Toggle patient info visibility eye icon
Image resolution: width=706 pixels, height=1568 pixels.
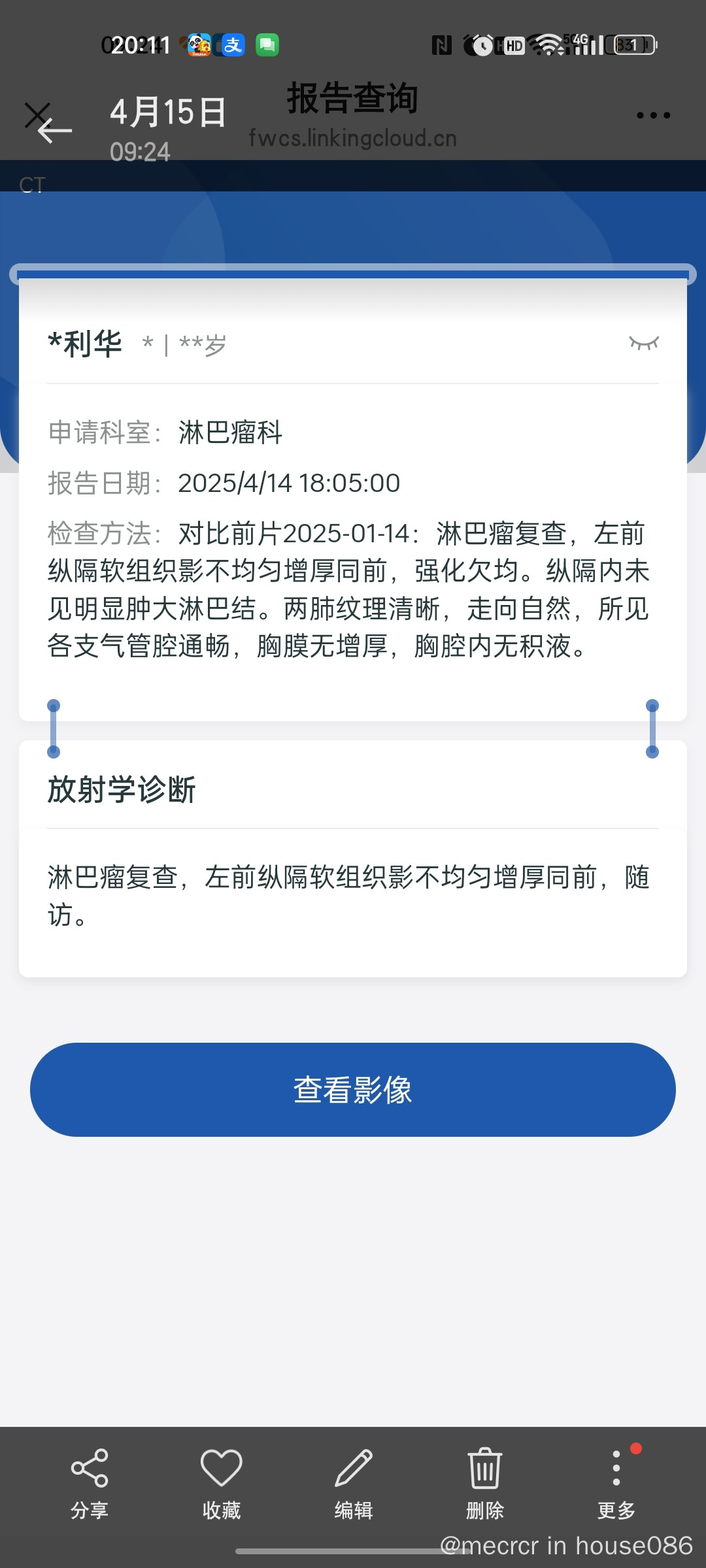pyautogui.click(x=643, y=343)
